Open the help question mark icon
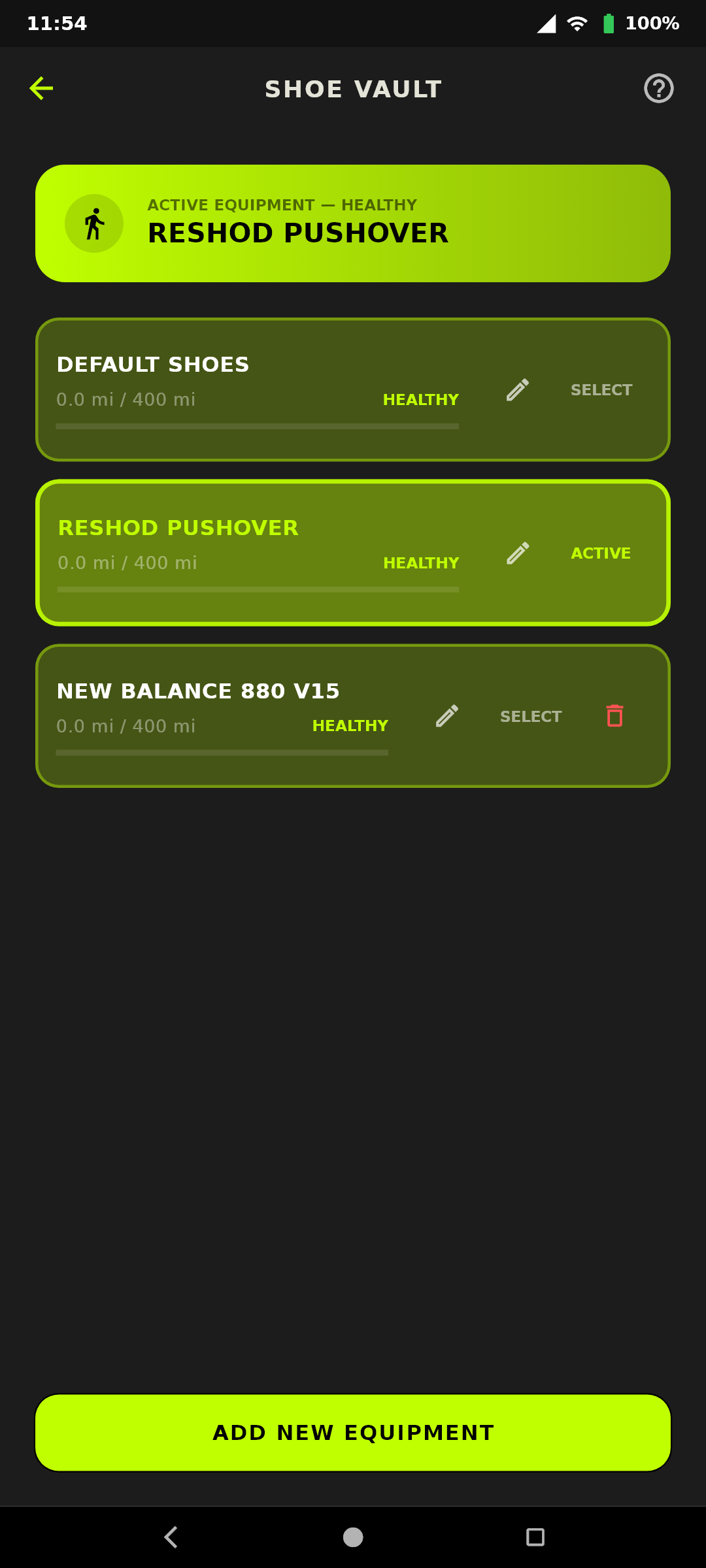The image size is (706, 1568). [x=658, y=88]
